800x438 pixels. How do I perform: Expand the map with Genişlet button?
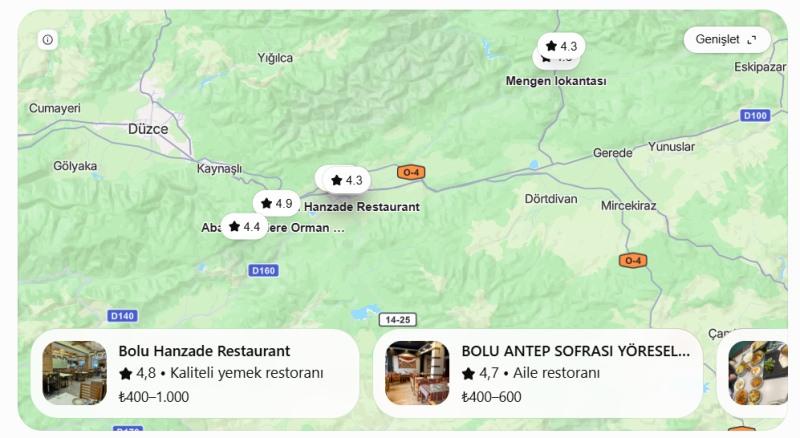click(727, 39)
